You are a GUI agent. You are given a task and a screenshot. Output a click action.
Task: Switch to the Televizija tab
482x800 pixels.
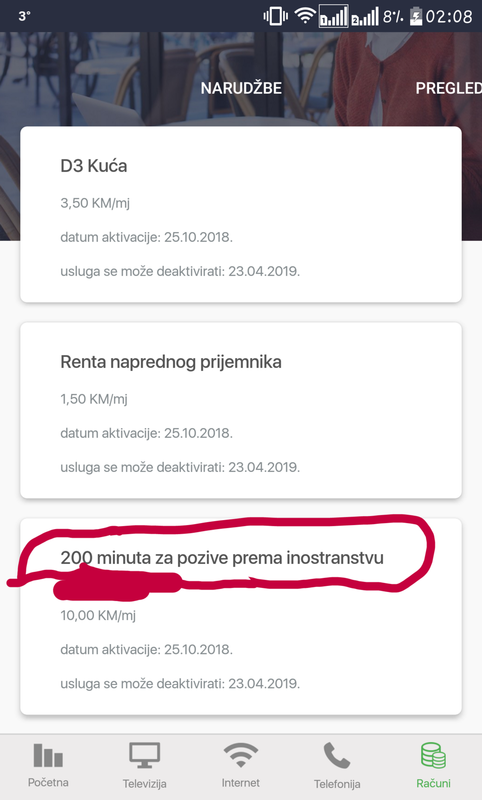click(144, 765)
